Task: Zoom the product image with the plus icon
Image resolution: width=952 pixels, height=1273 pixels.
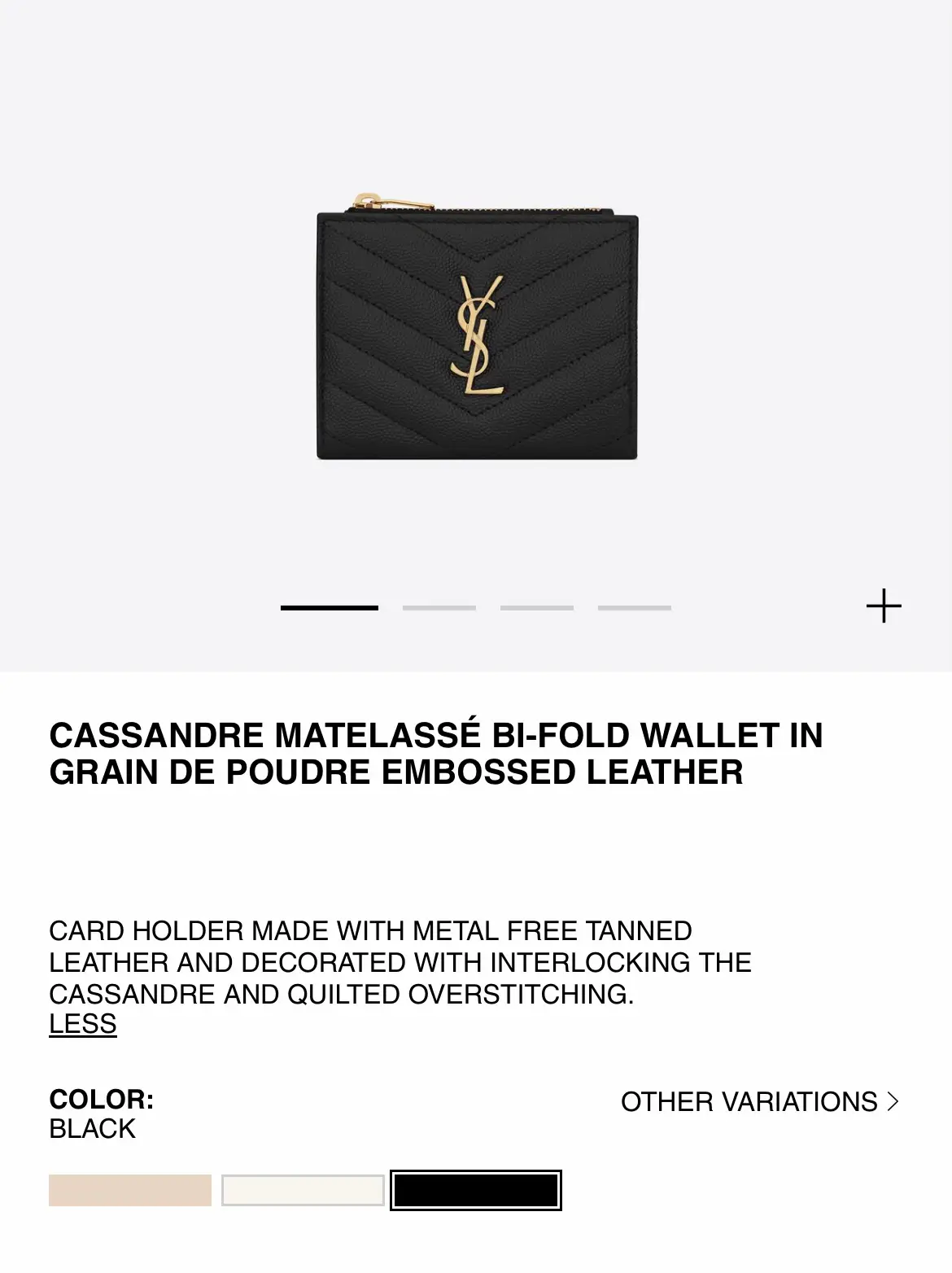Action: [882, 606]
